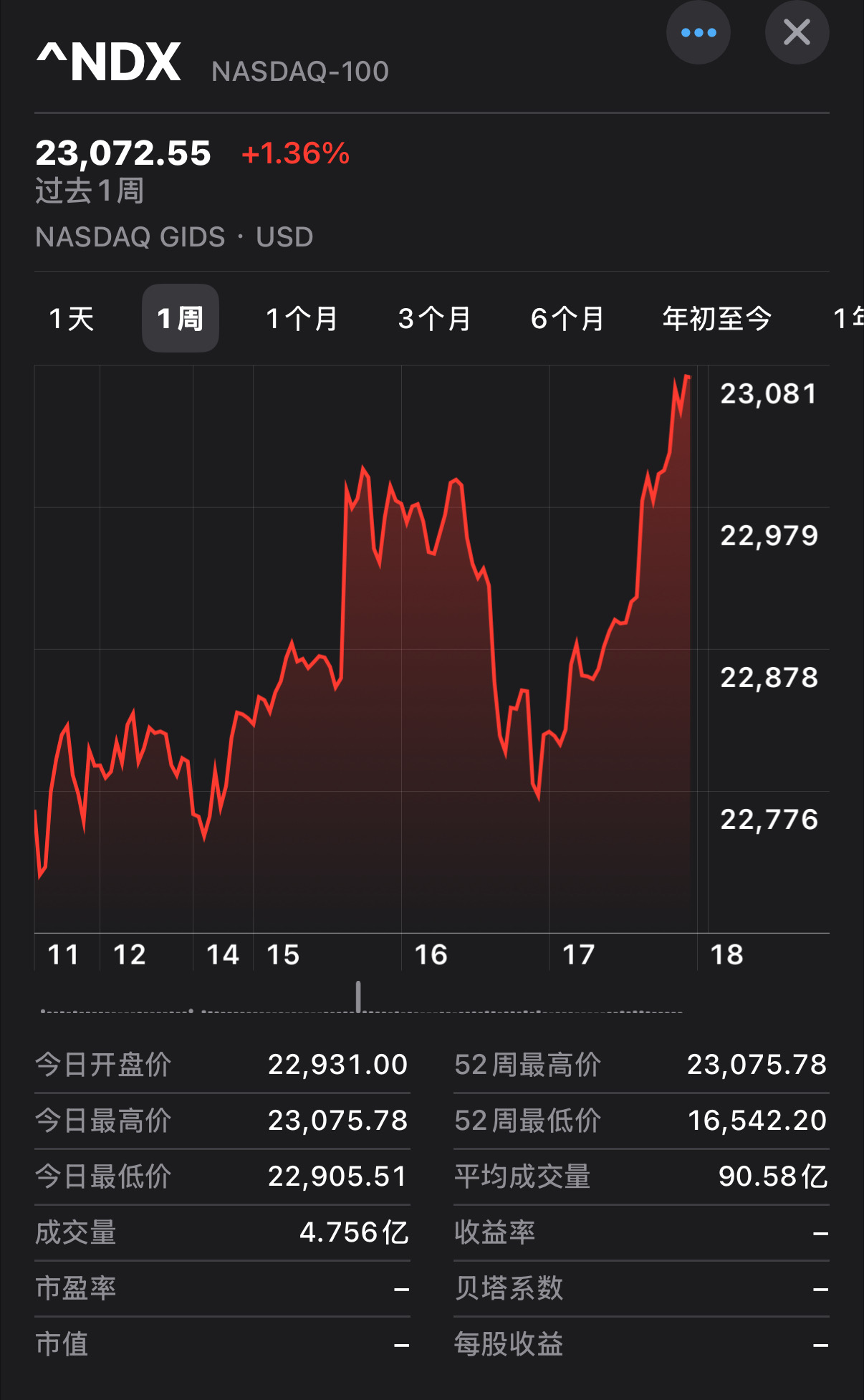The height and width of the screenshot is (1400, 864).
Task: Close the NDX stock detail view
Action: pyautogui.click(x=797, y=32)
